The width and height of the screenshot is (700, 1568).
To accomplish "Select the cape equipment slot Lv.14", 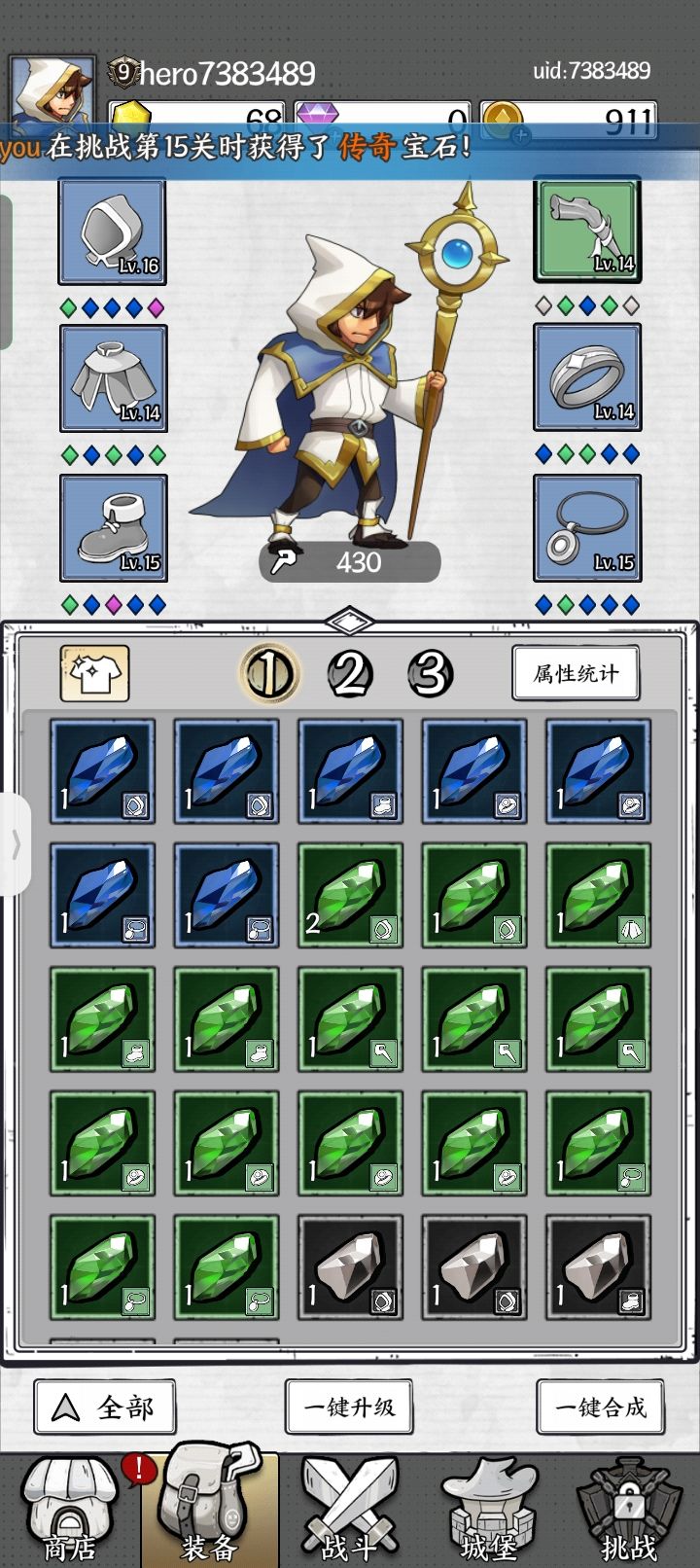I will 114,378.
